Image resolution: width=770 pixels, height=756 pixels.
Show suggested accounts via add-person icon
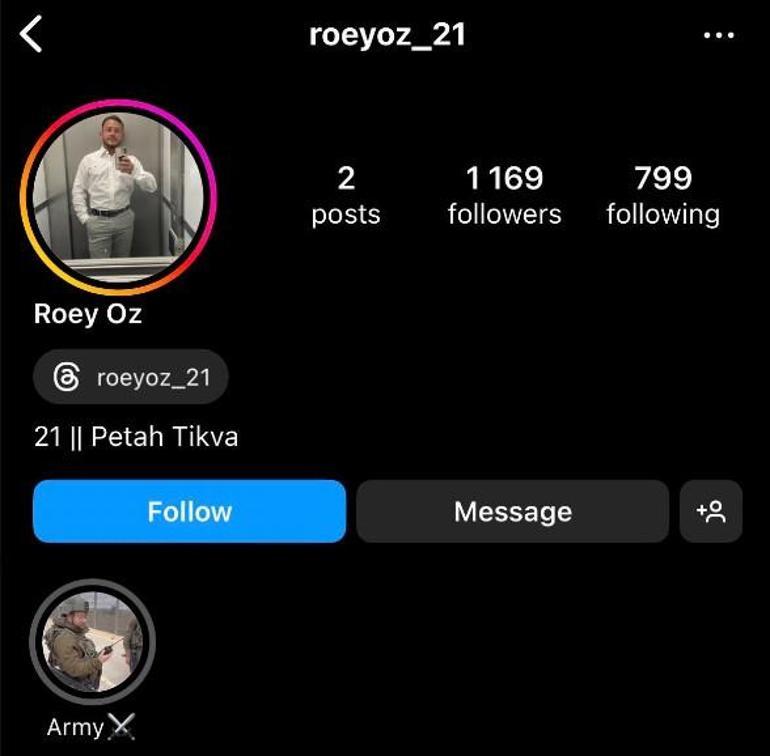pos(711,511)
